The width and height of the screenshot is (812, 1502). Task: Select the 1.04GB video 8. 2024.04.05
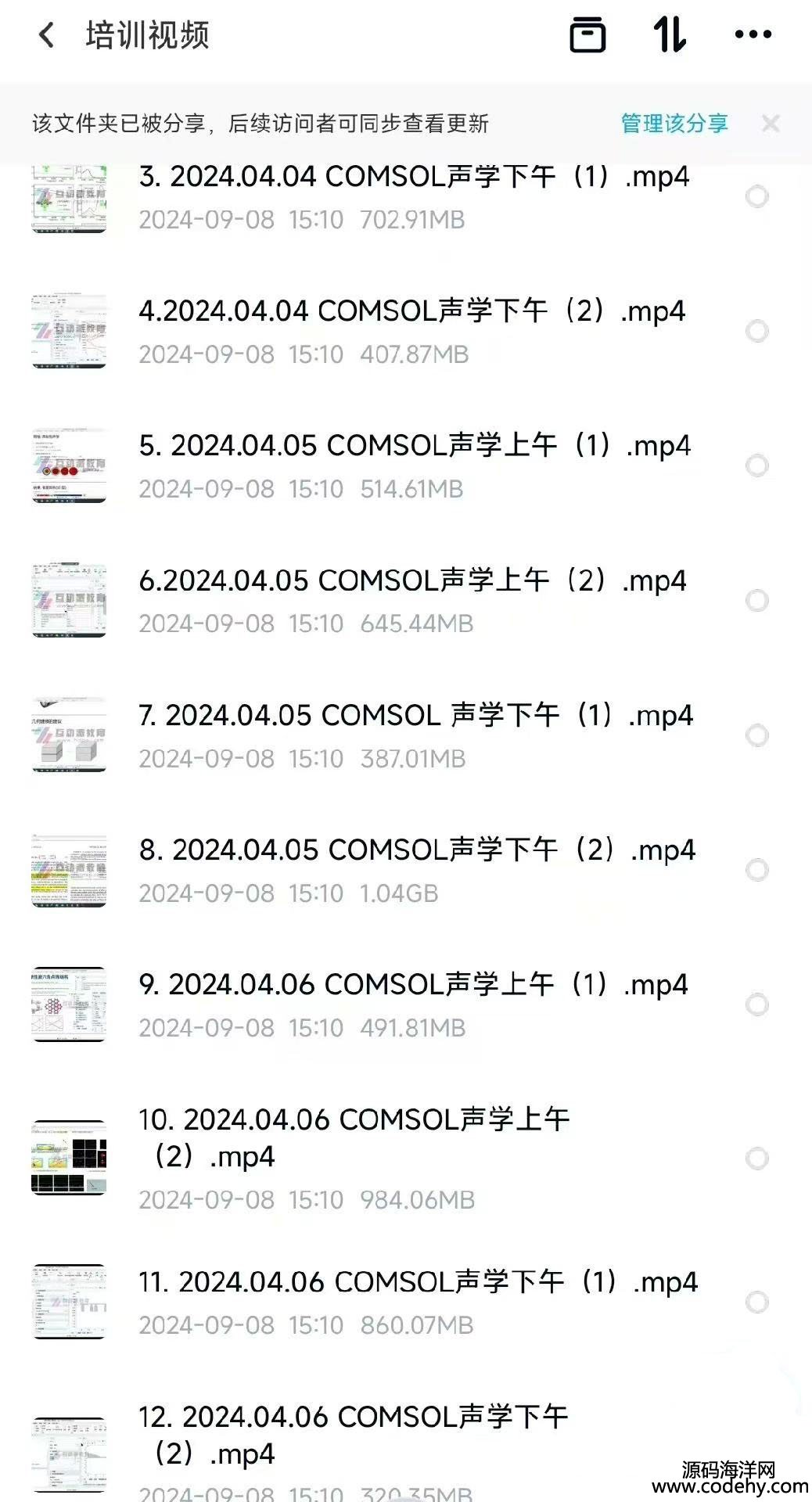(x=756, y=870)
